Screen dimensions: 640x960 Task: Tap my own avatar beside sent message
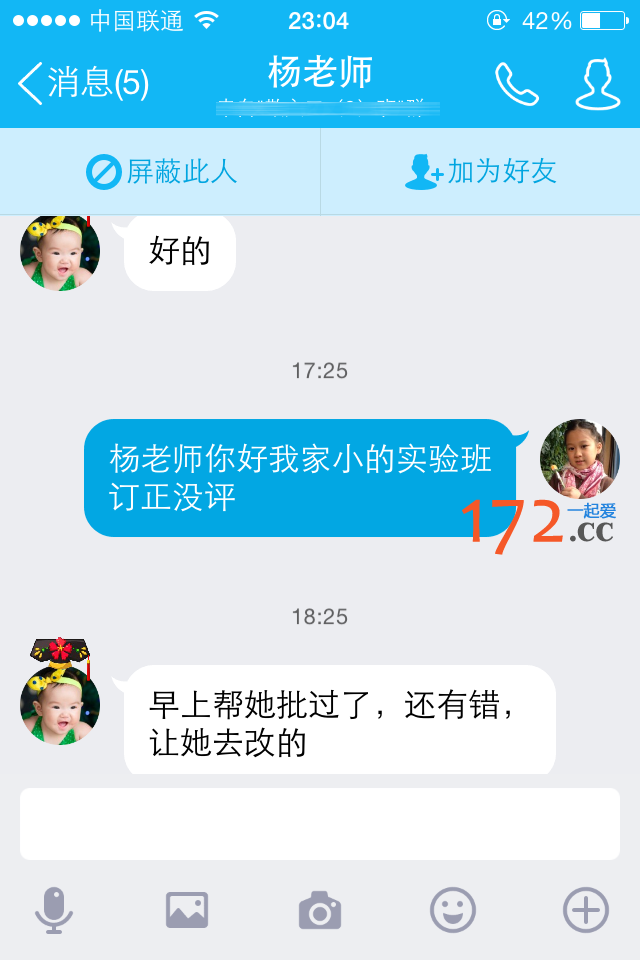[579, 459]
